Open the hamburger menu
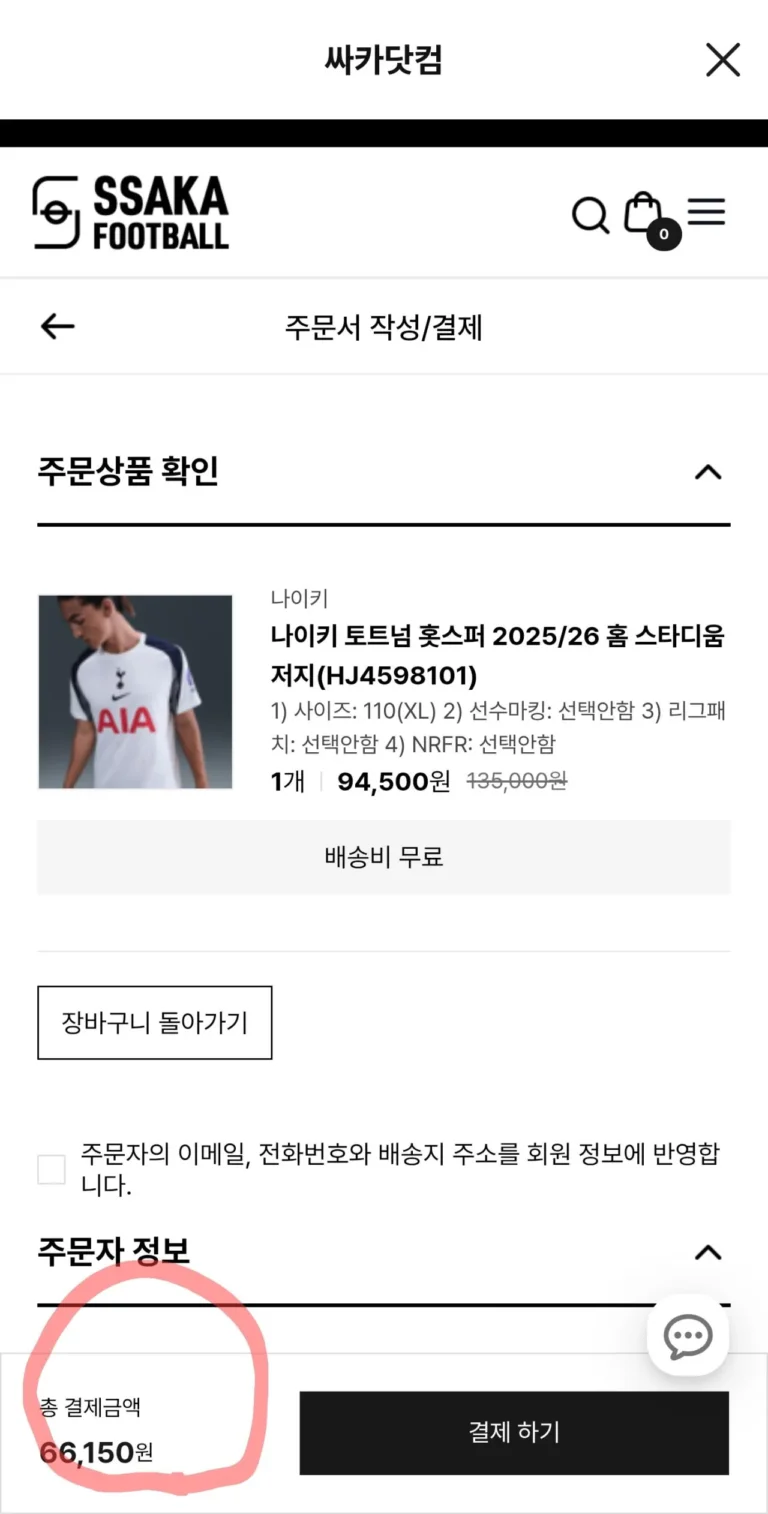768x1514 pixels. tap(706, 212)
